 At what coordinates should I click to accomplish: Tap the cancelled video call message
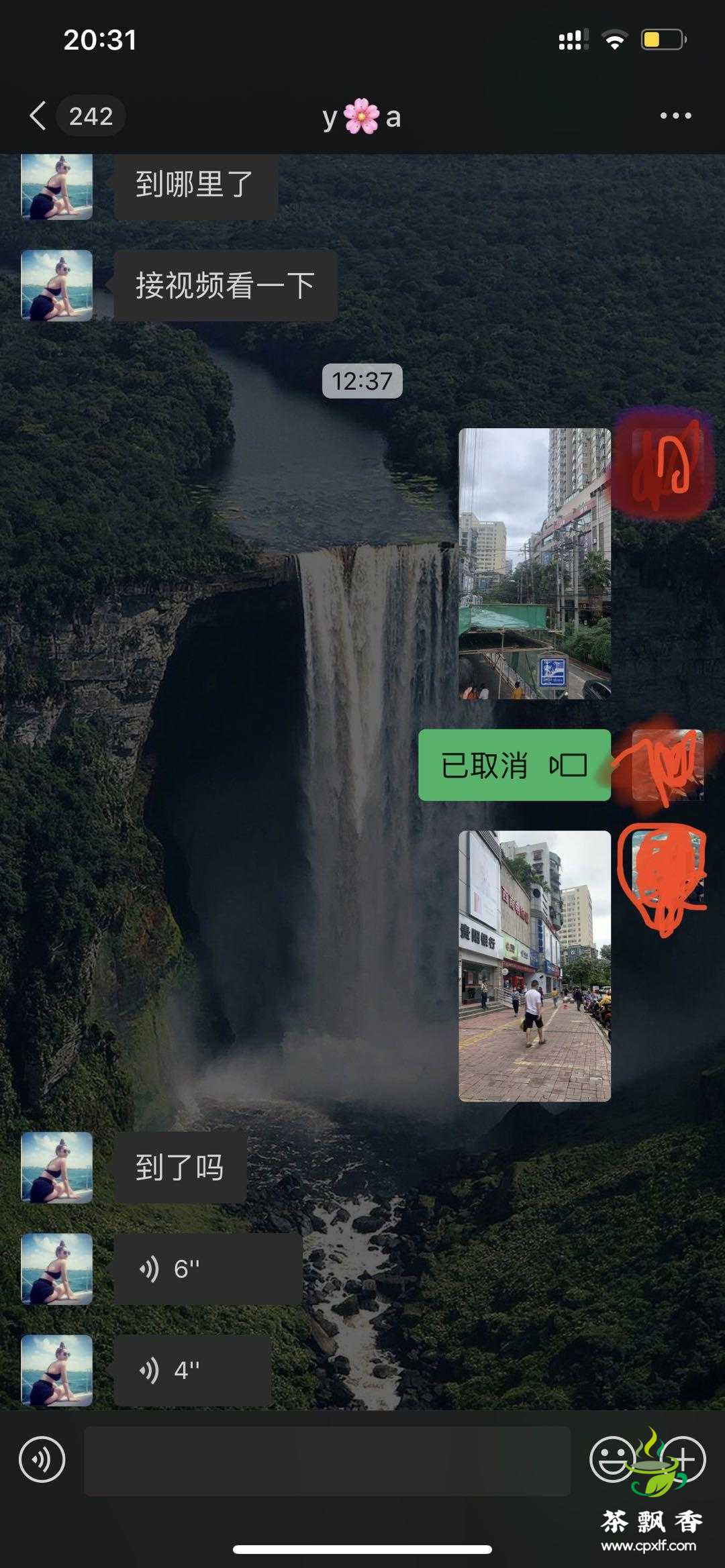click(x=514, y=765)
